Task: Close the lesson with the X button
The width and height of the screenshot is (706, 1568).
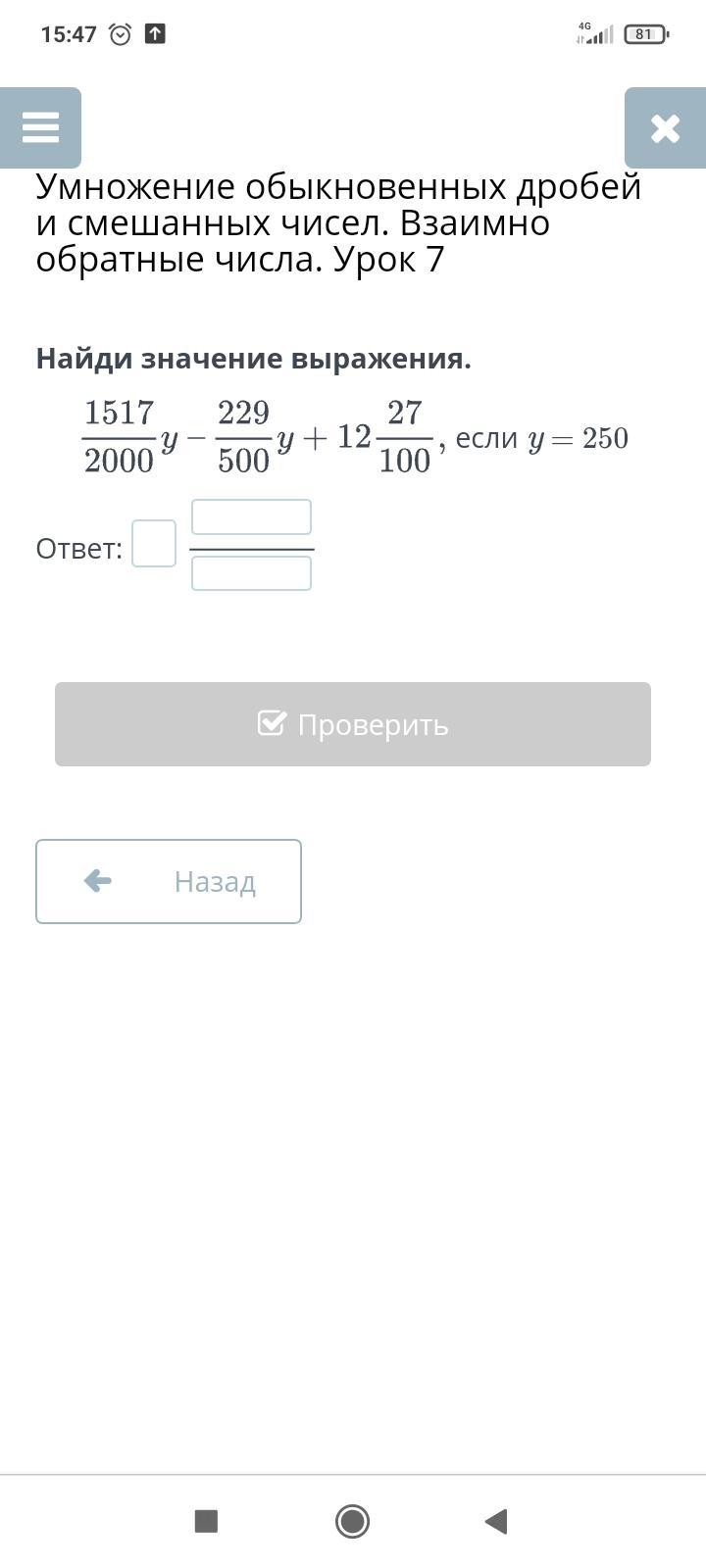Action: click(665, 127)
